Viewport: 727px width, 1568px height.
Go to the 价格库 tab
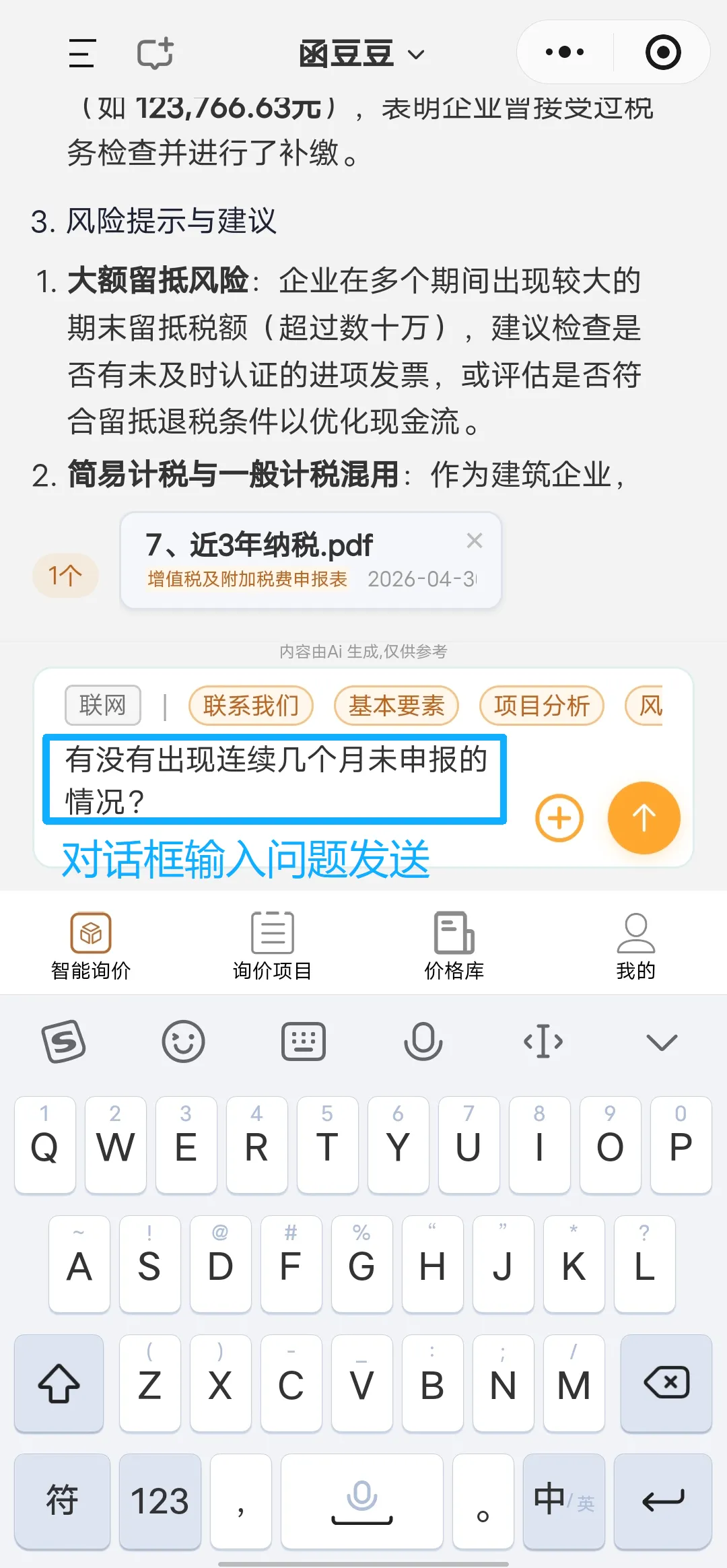pos(454,946)
